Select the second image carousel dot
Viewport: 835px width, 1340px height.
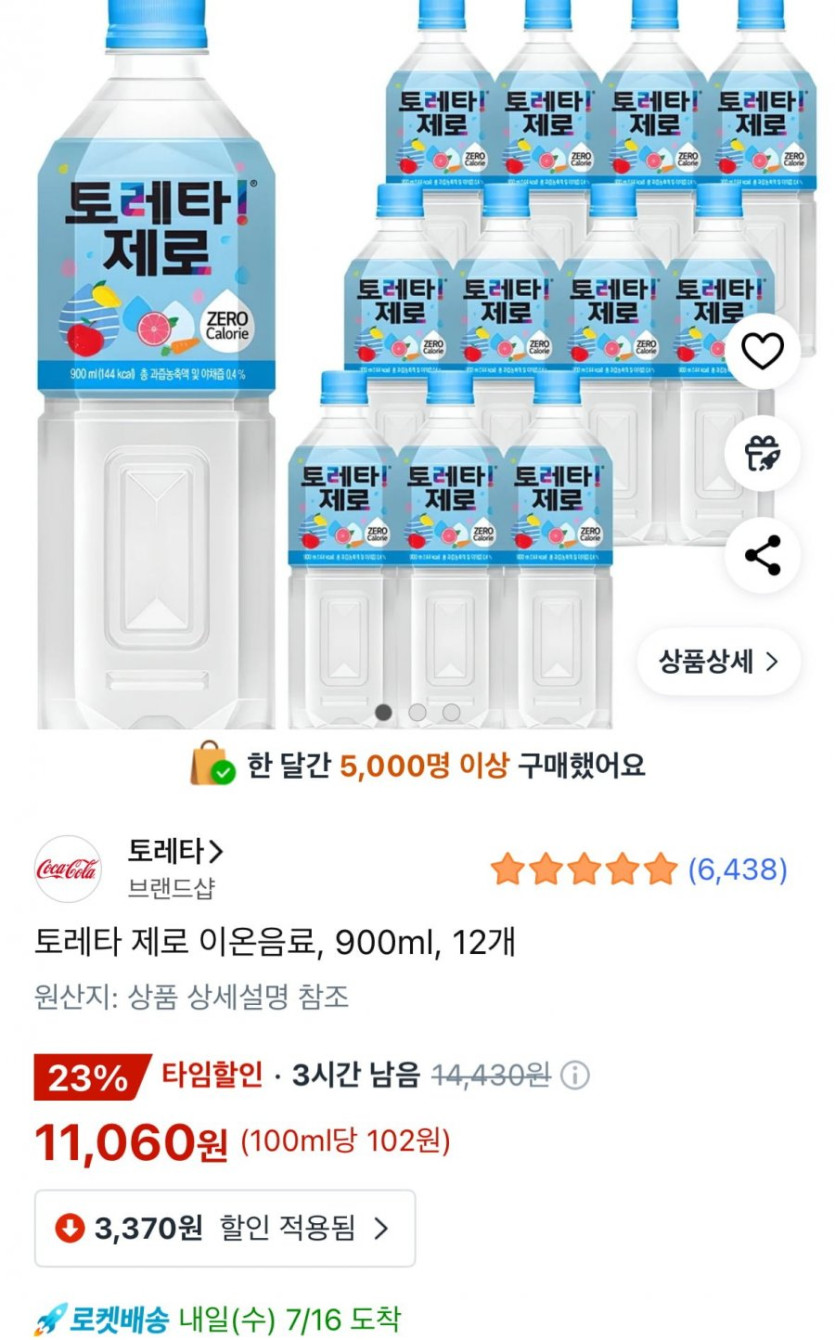pos(415,712)
